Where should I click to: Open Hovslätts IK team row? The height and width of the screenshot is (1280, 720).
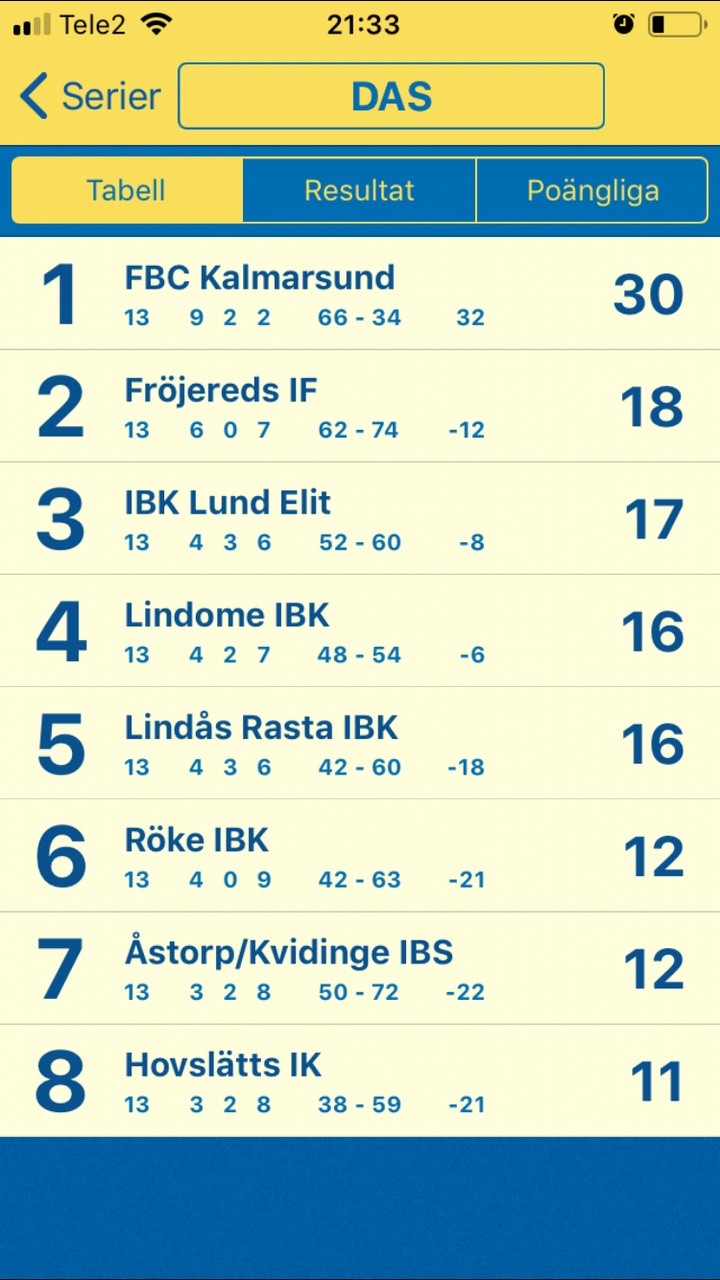point(360,1081)
